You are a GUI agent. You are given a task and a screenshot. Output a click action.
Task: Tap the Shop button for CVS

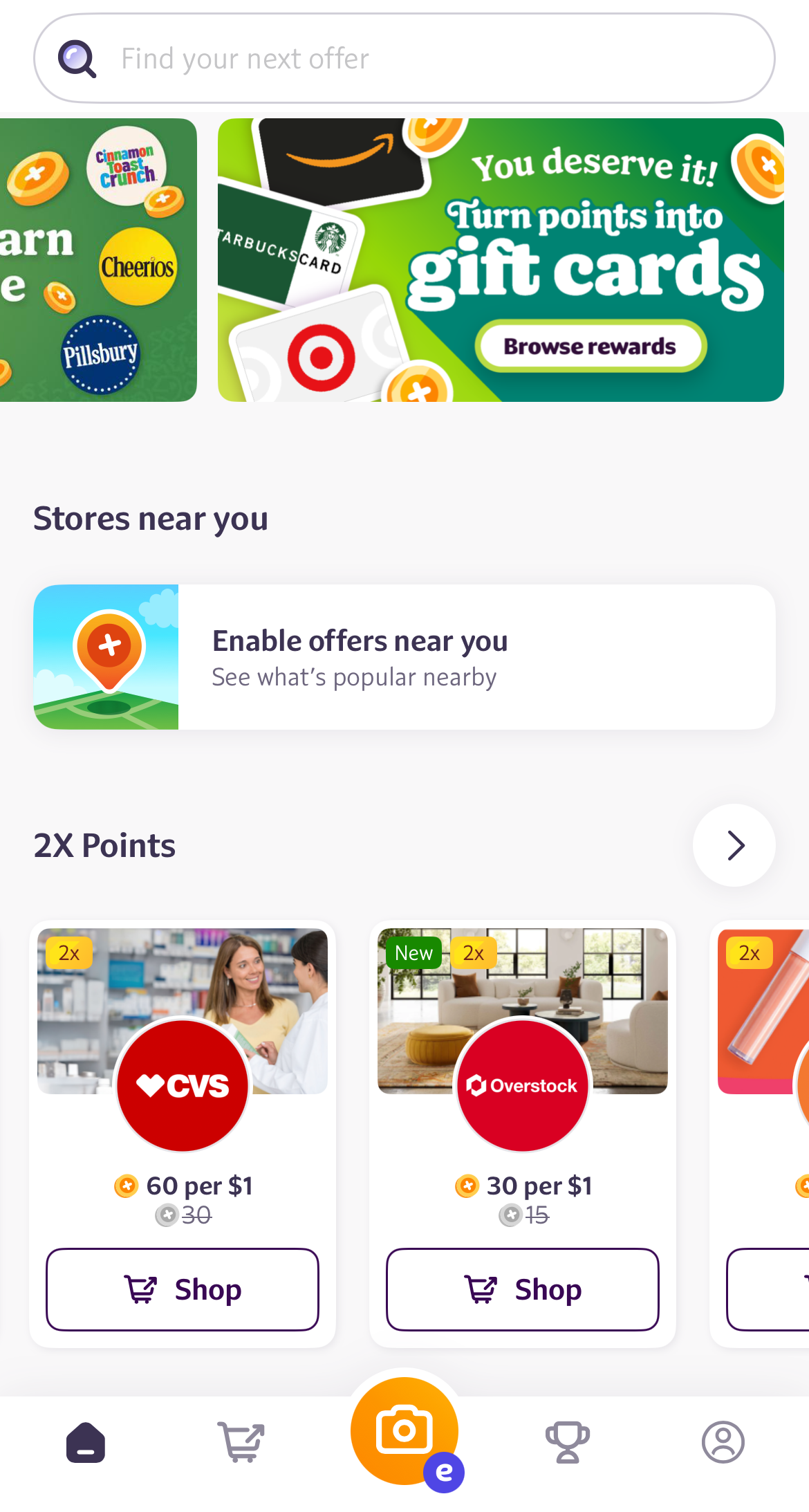tap(183, 1289)
